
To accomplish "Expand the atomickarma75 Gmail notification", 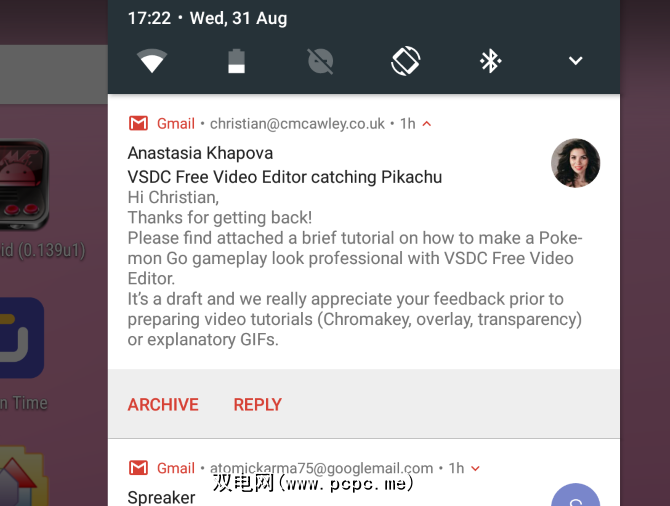I will click(x=475, y=468).
